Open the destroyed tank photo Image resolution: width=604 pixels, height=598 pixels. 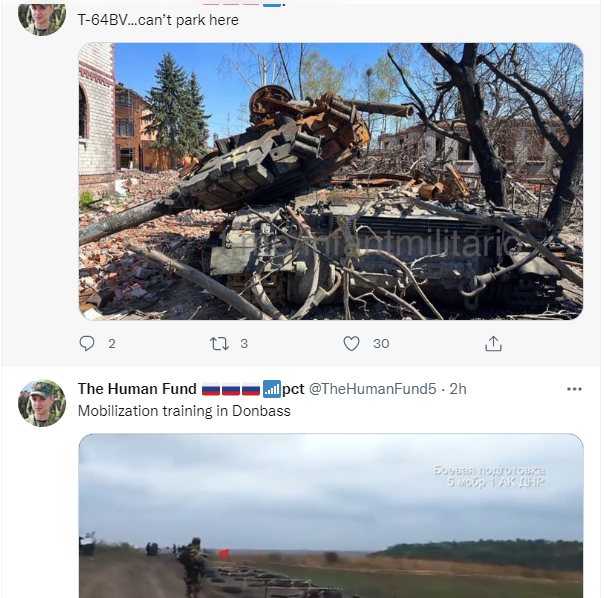coord(330,181)
